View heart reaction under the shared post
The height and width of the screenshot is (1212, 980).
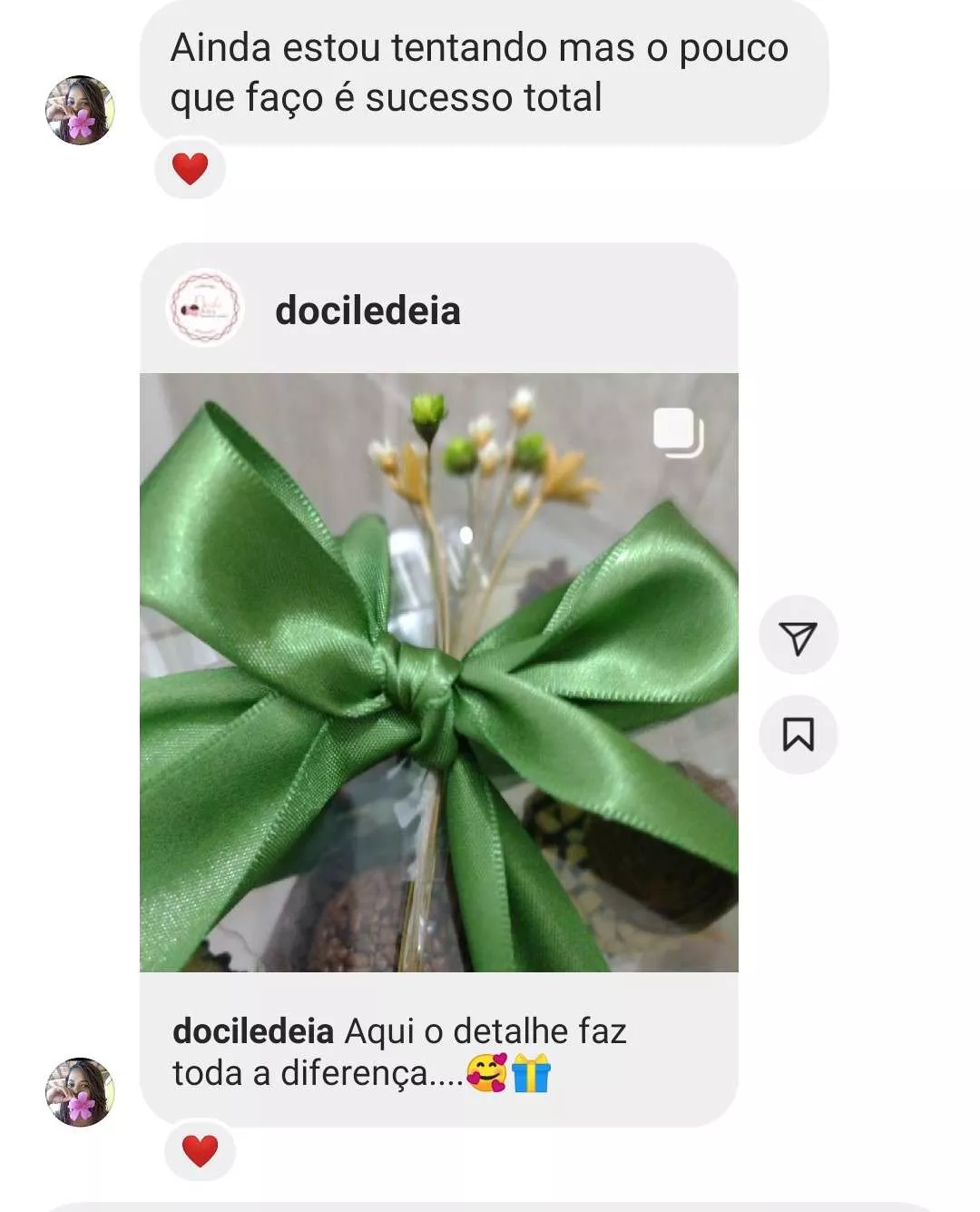(x=200, y=1150)
